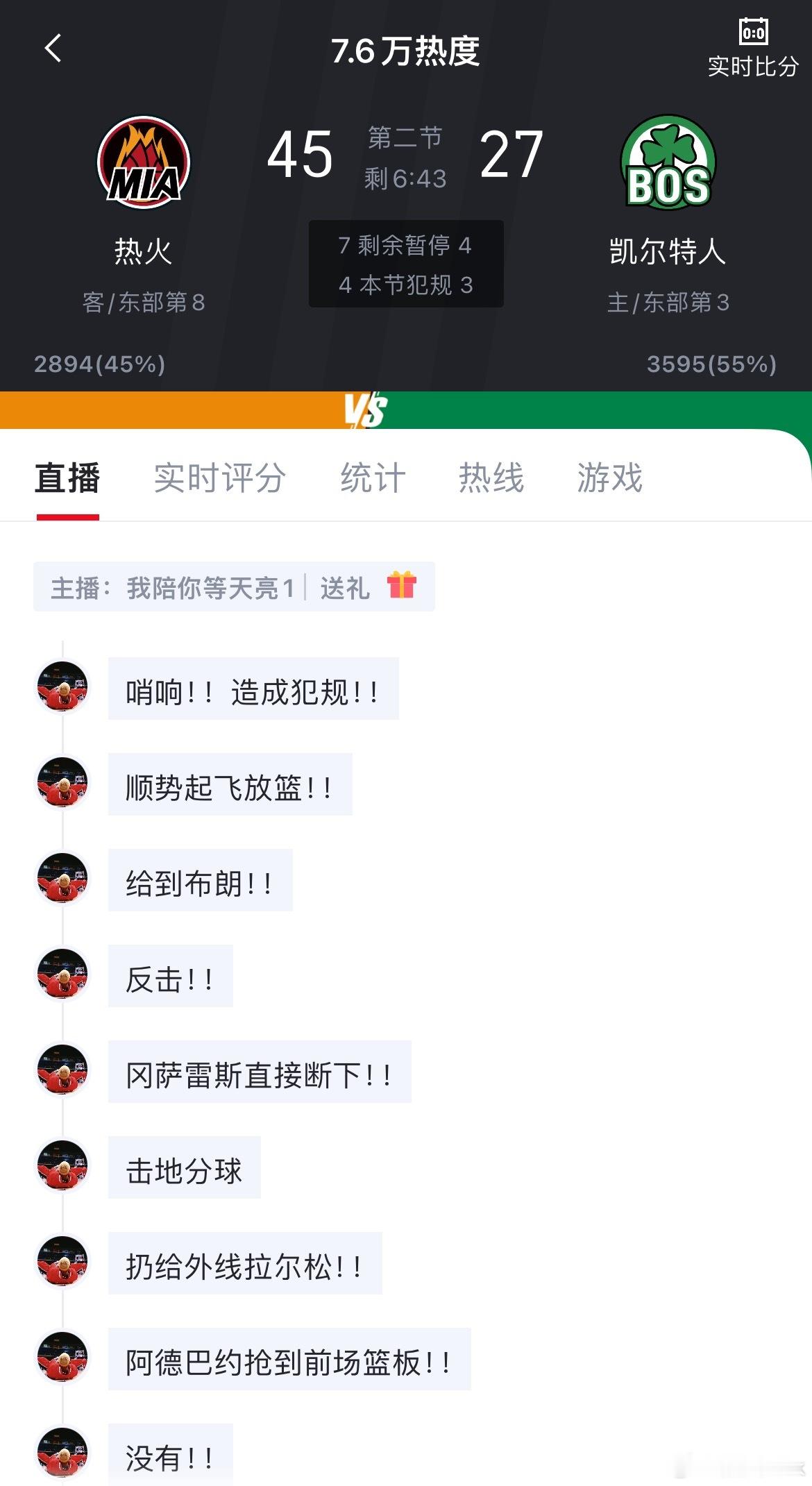Select the 热线 tab
The image size is (812, 1486).
tap(490, 478)
